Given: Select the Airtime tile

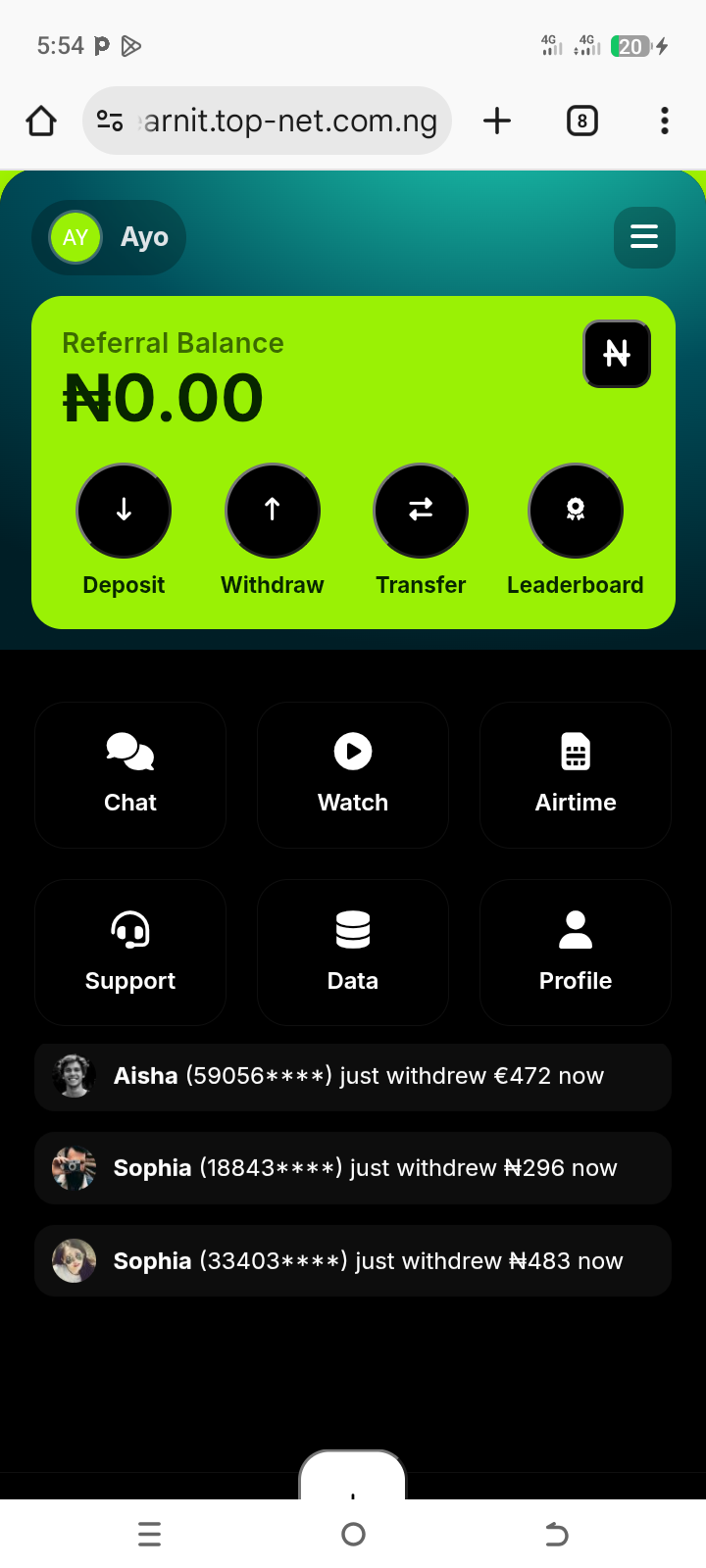Looking at the screenshot, I should pos(576,774).
